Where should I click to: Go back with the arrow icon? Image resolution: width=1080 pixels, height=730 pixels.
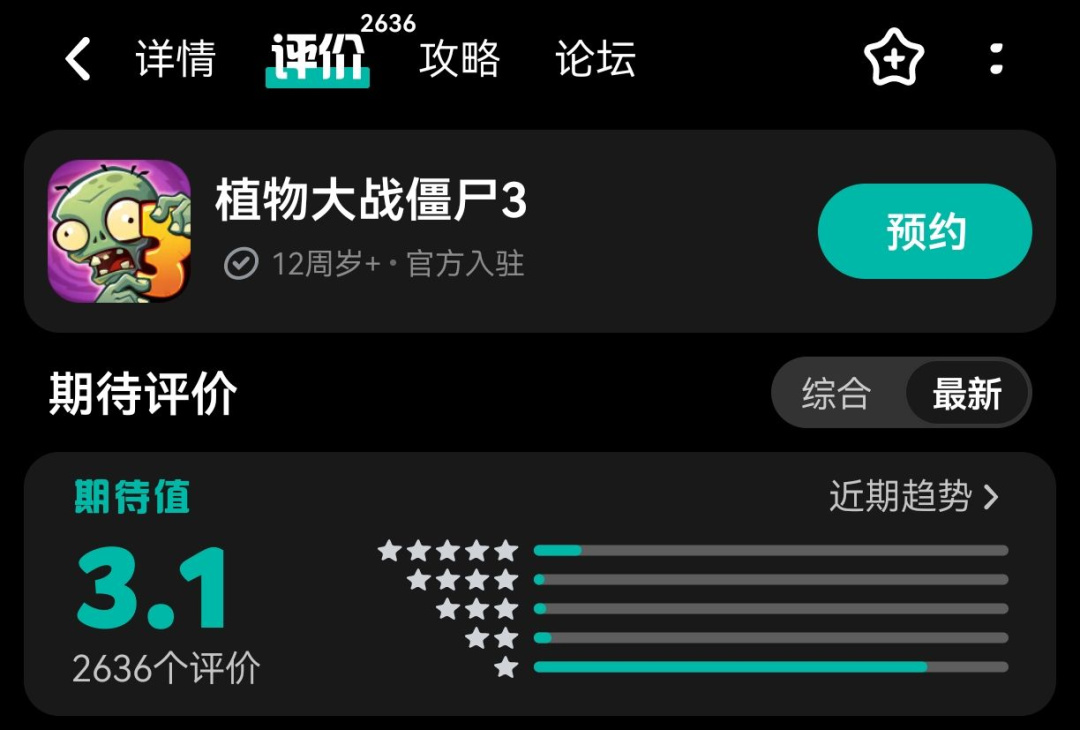click(x=78, y=60)
